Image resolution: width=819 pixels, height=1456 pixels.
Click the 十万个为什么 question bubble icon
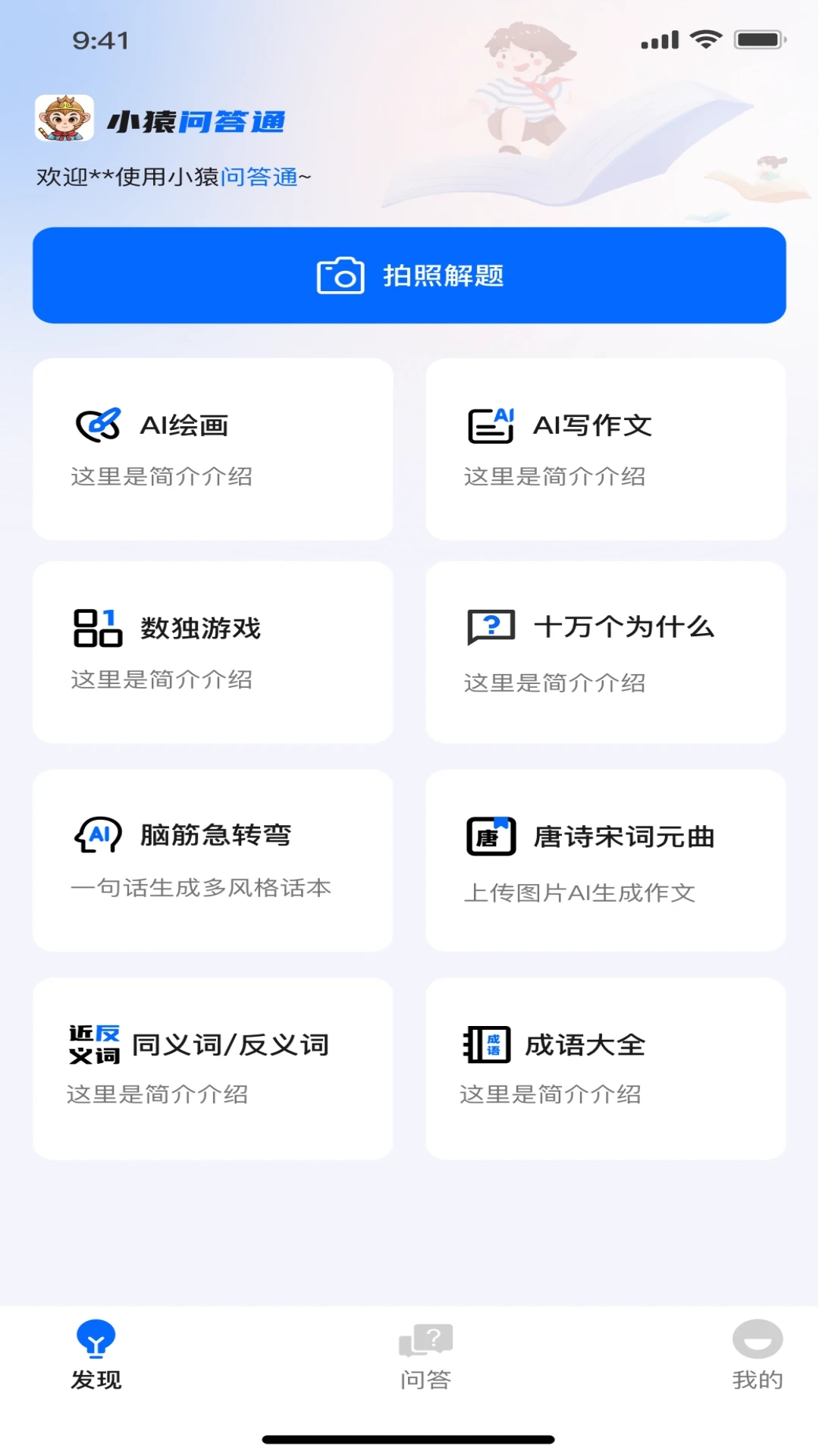click(x=490, y=627)
